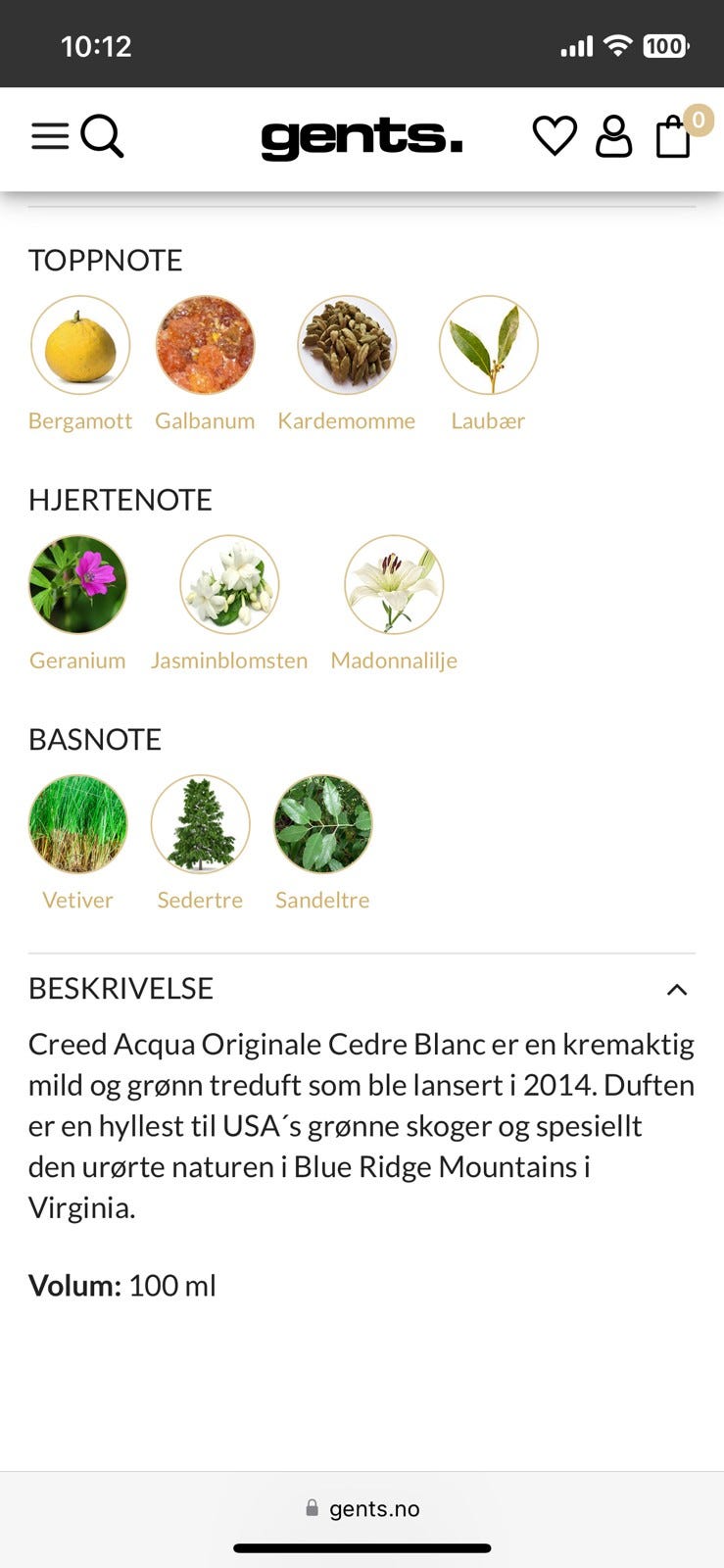The height and width of the screenshot is (1568, 724).
Task: Select the TOPPNOTE section heading
Action: click(105, 261)
